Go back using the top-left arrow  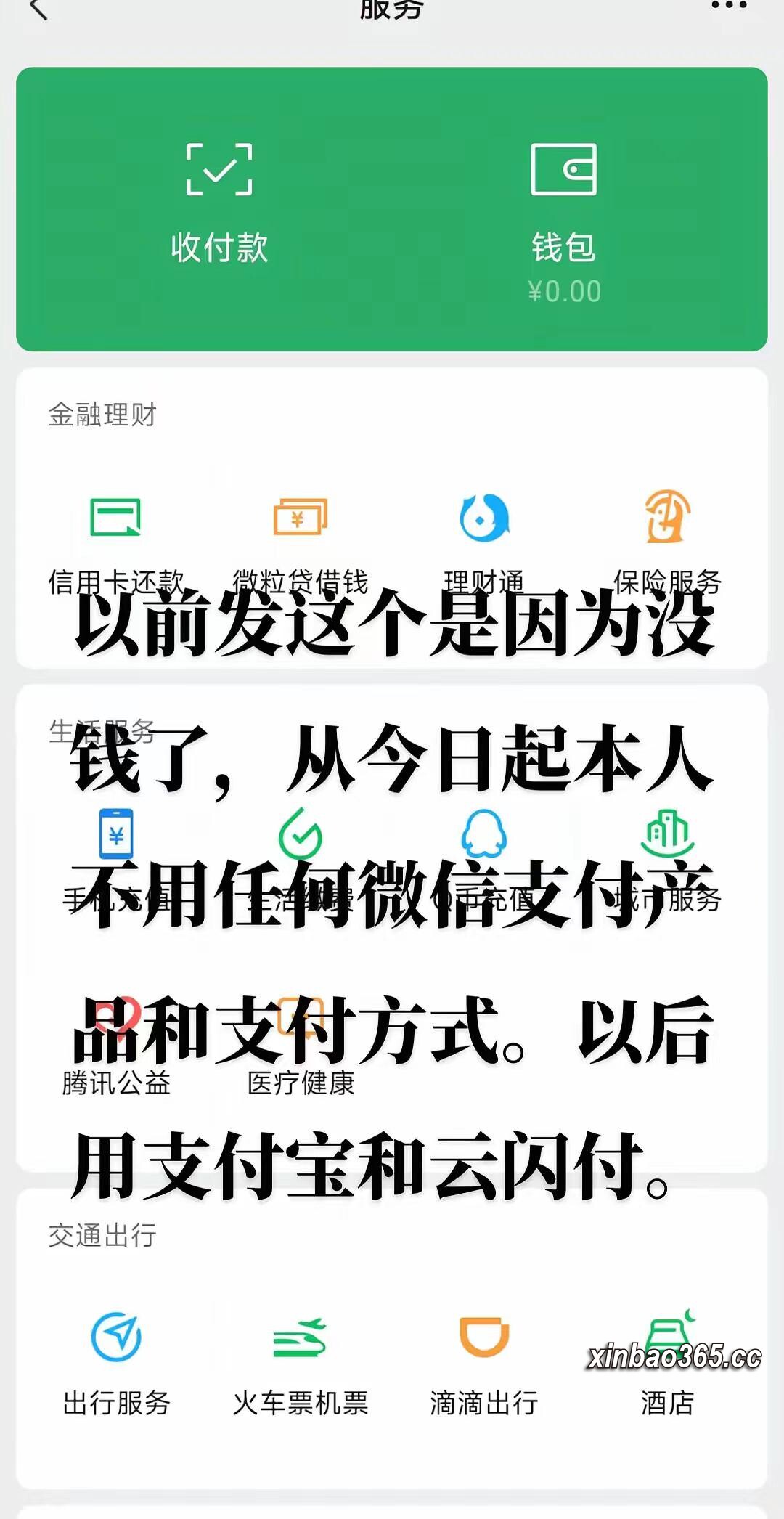point(38,9)
